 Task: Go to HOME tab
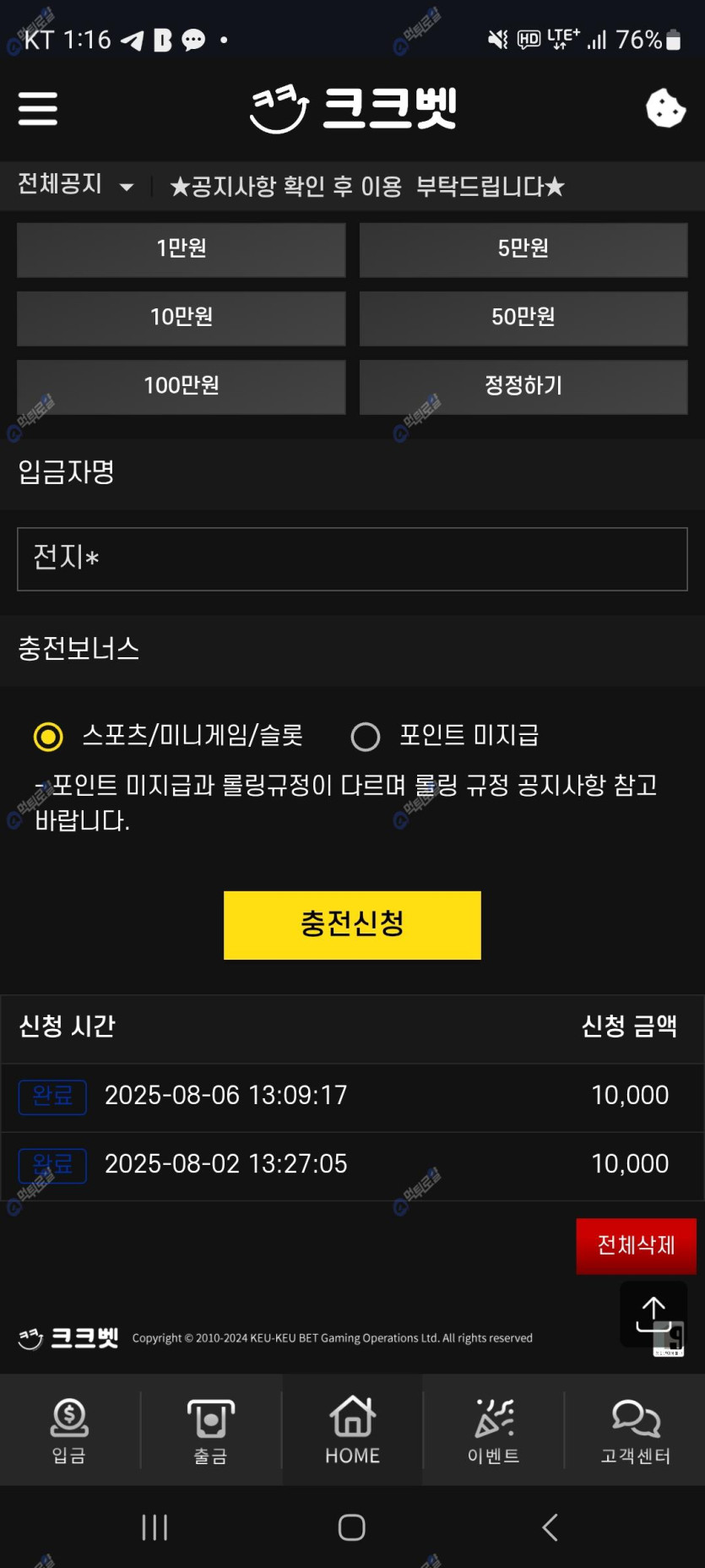(352, 1429)
